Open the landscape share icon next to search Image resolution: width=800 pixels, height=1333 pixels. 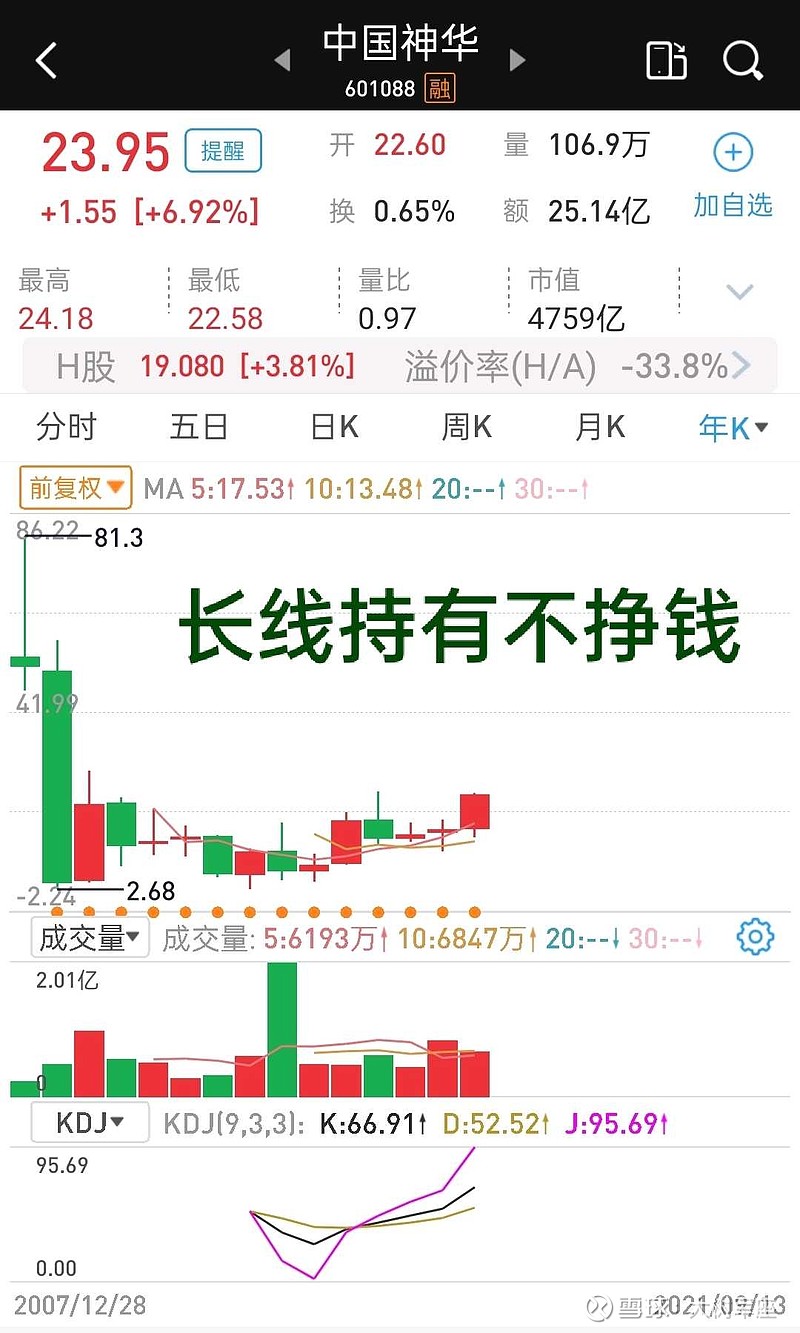click(667, 60)
